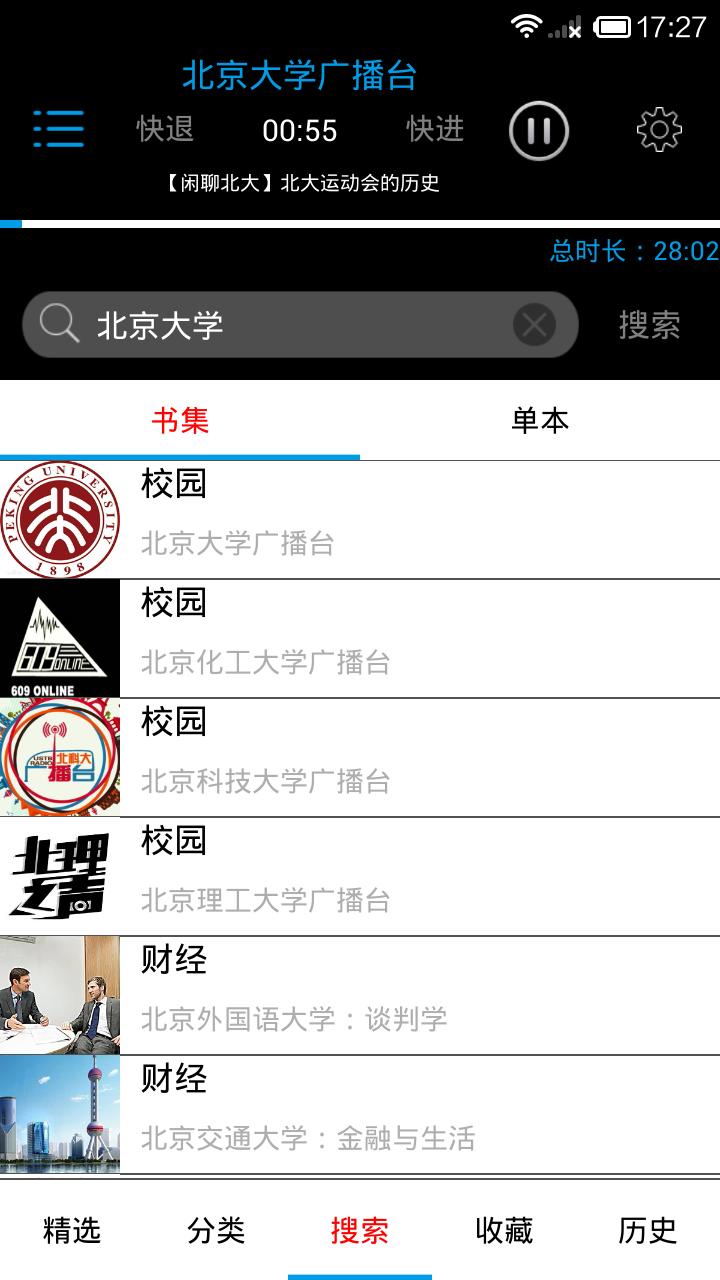The width and height of the screenshot is (720, 1280).
Task: Open 北京大学广播台 result
Action: click(360, 520)
